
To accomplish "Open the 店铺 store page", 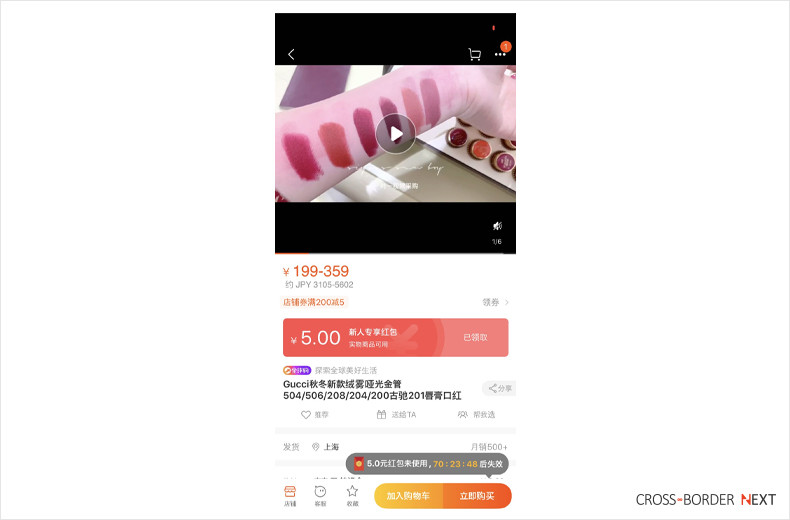I will tap(290, 496).
